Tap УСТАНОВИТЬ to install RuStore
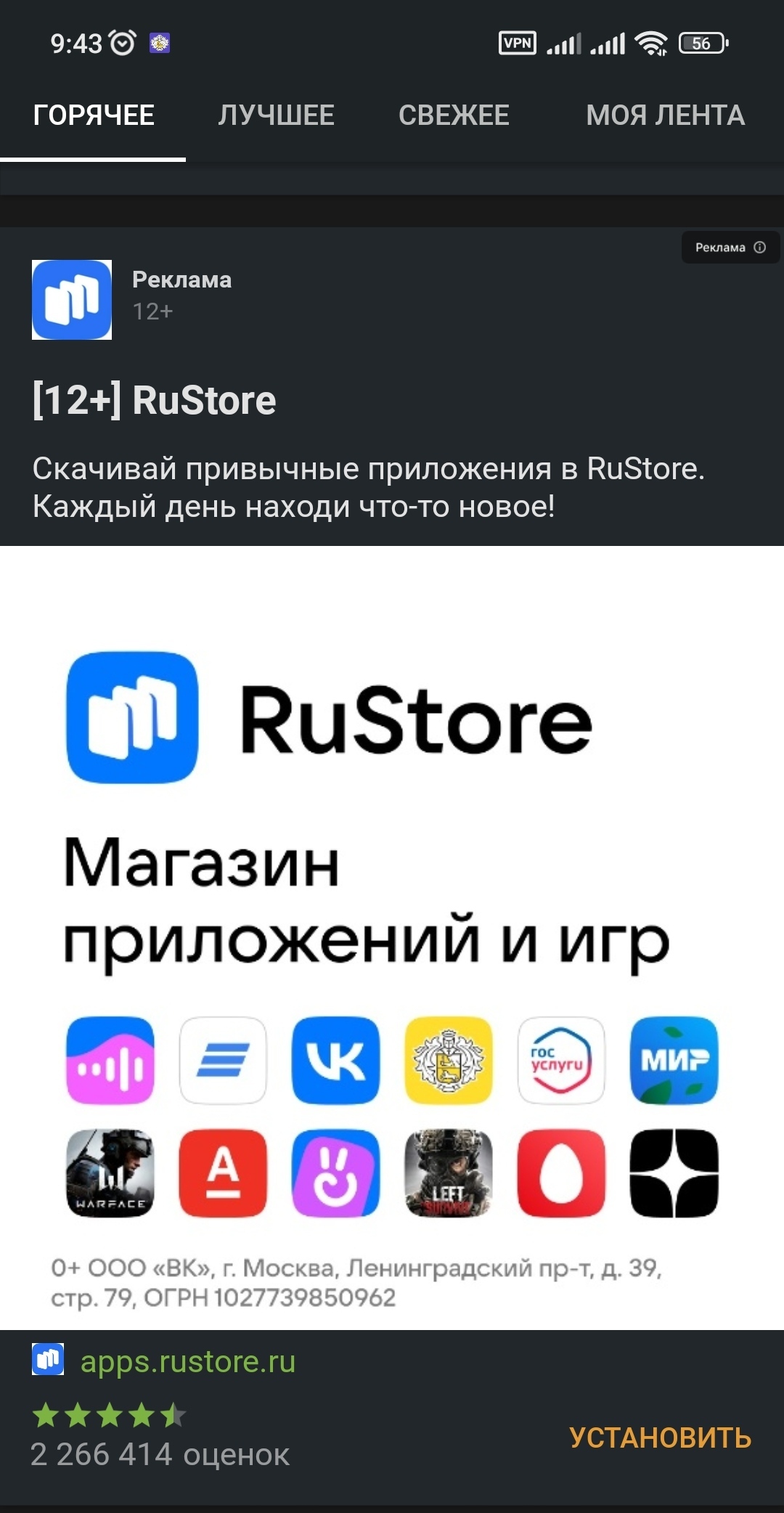 pos(660,1438)
